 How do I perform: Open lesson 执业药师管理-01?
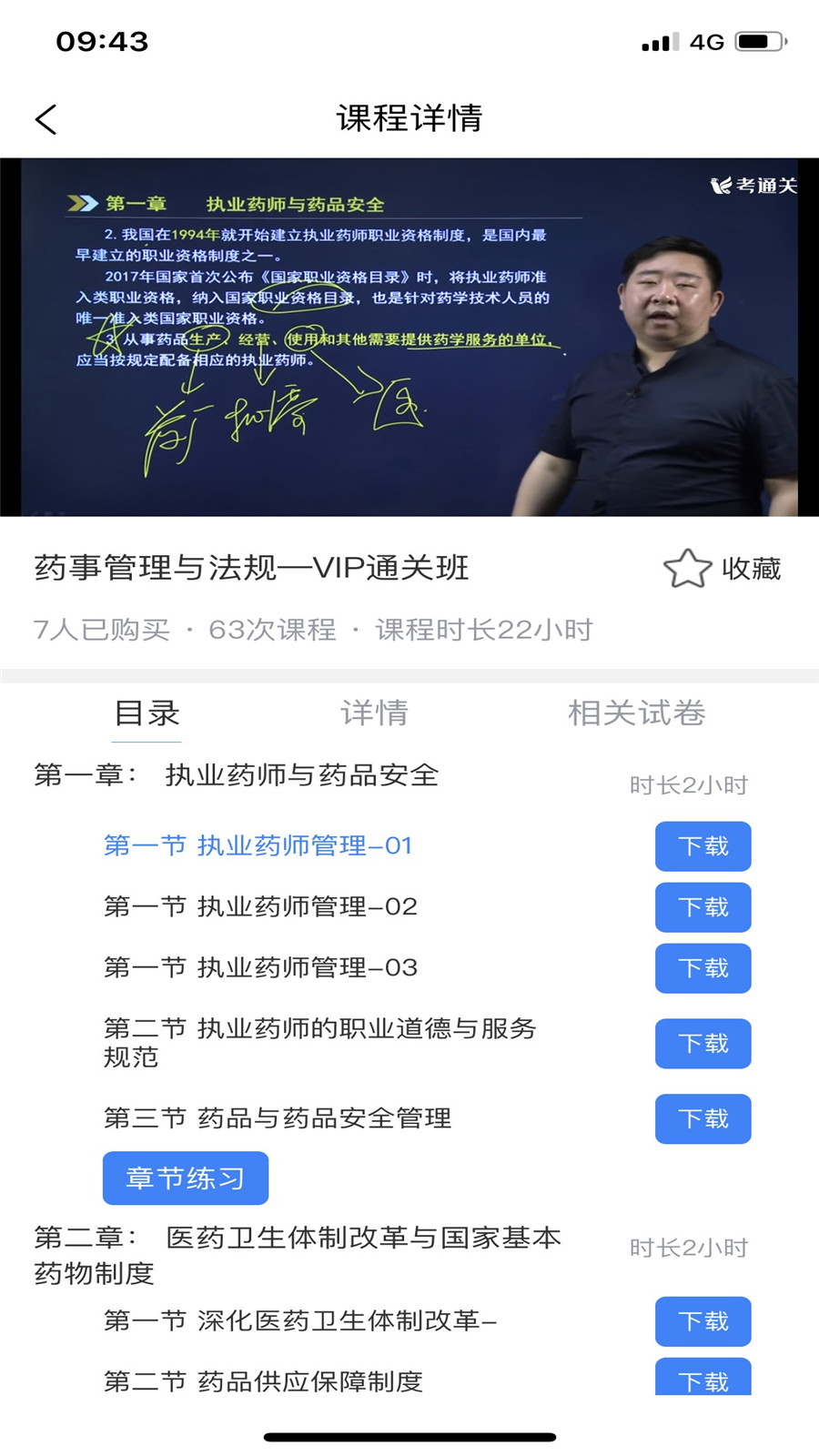258,845
